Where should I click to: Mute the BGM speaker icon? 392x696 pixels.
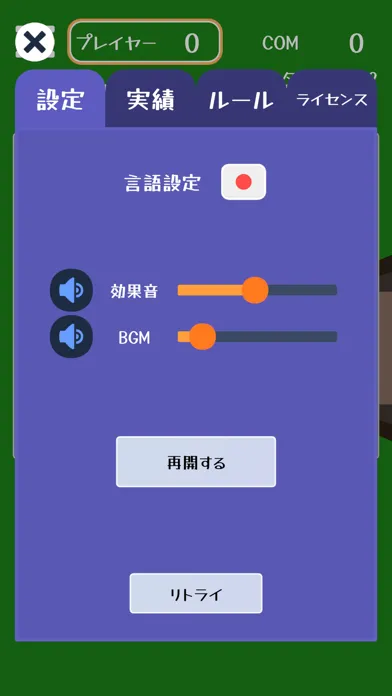71,337
